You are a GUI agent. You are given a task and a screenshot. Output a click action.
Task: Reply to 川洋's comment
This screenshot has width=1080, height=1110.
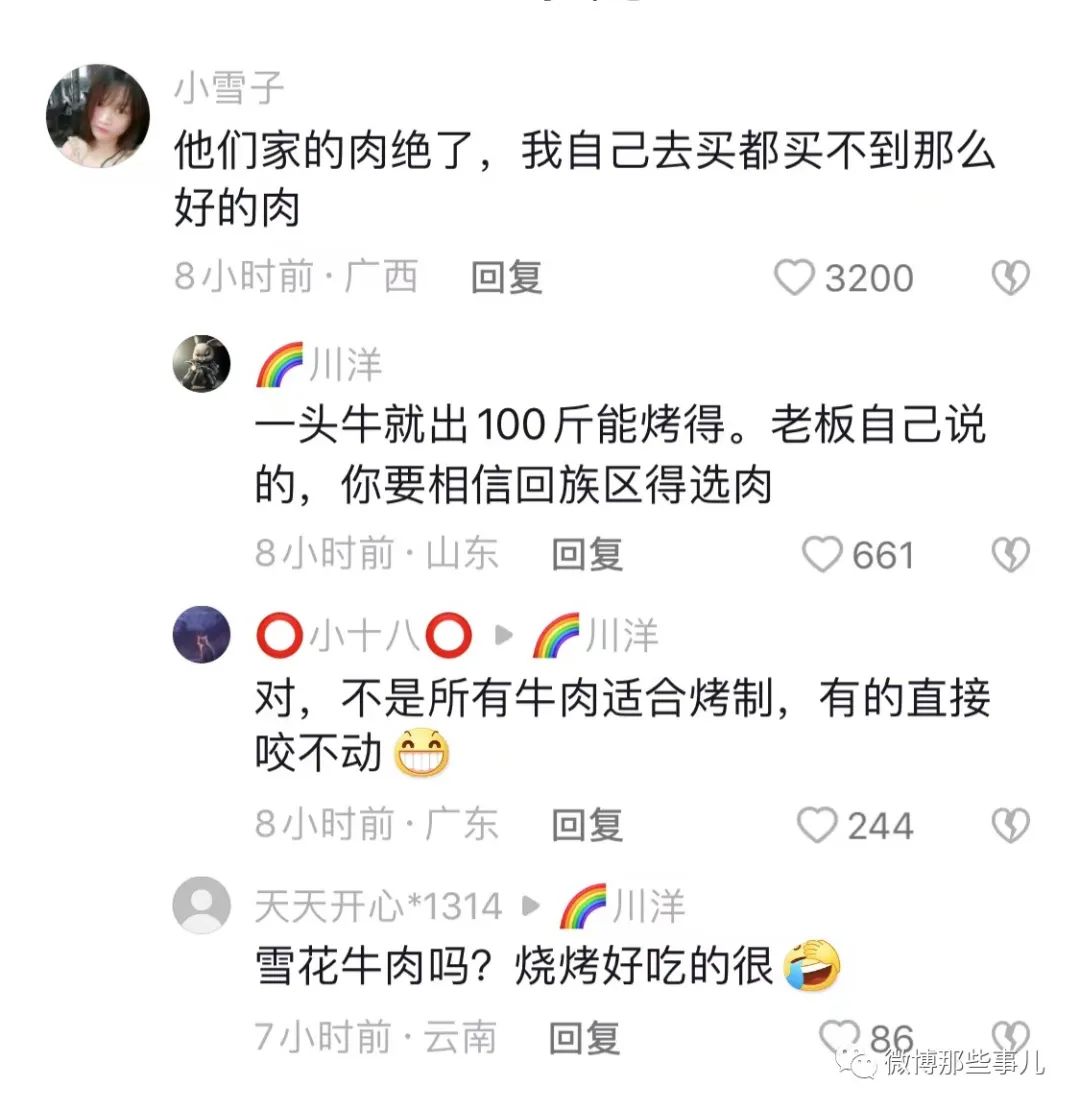587,553
